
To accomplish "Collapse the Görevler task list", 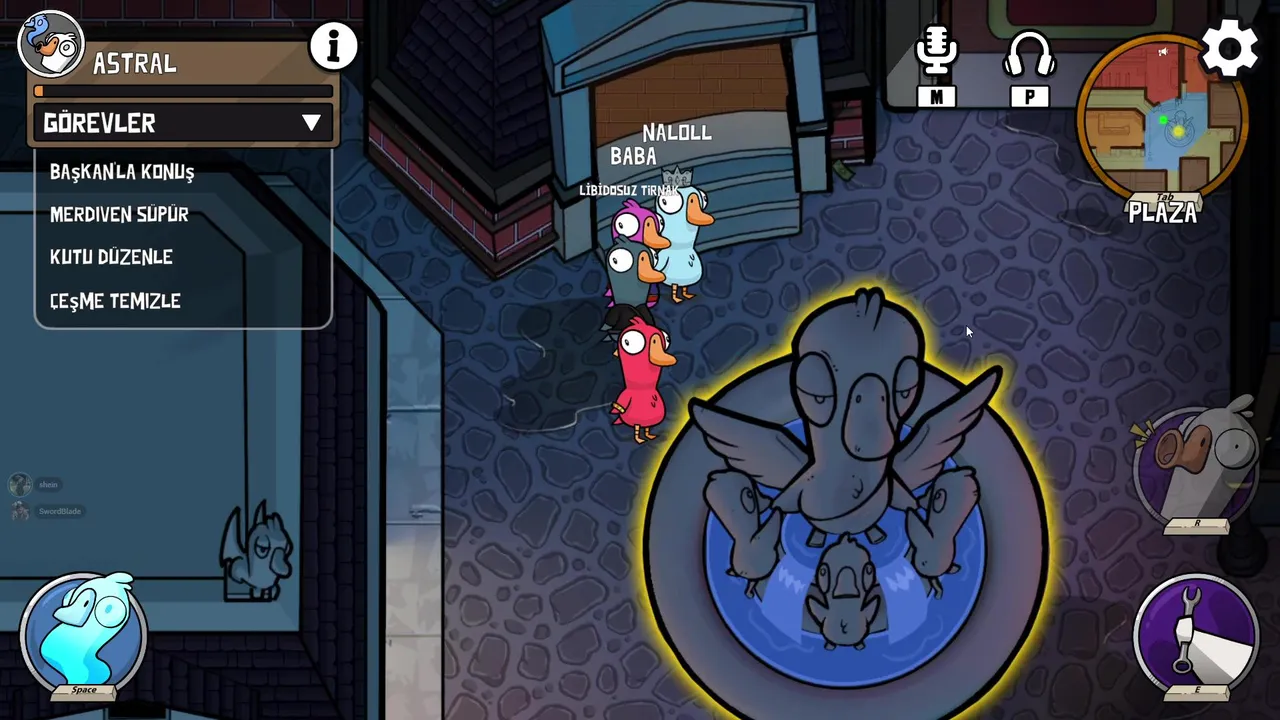I will tap(311, 123).
